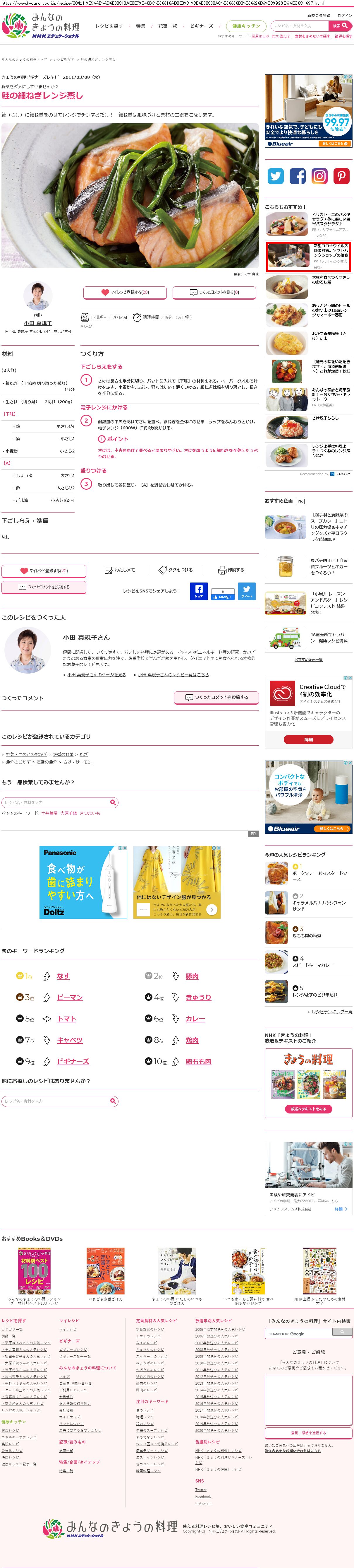Open the Twitter icon in the sidebar
Screen dimensions: 354x1568
276,176
